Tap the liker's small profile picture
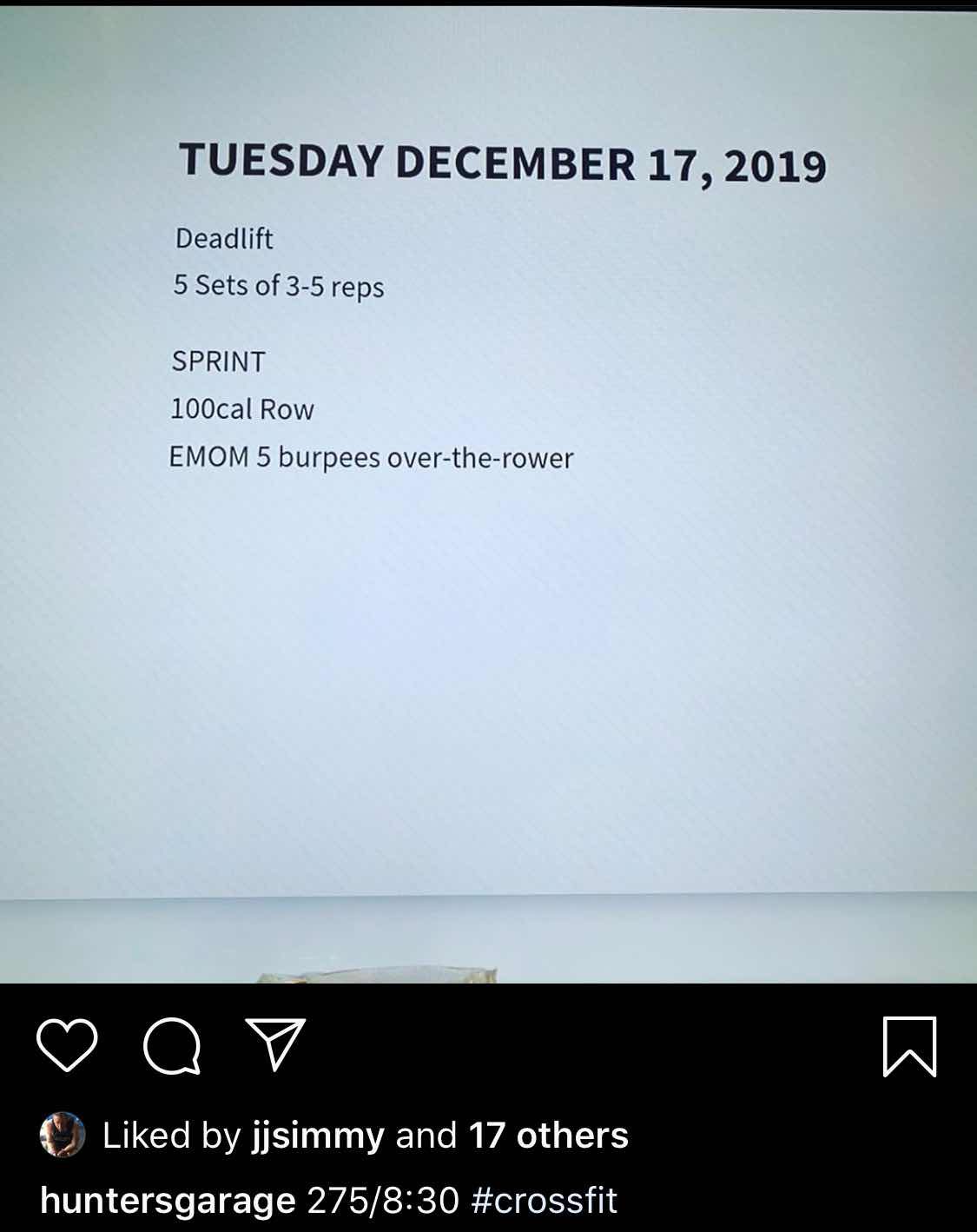The image size is (977, 1232). point(63,1135)
